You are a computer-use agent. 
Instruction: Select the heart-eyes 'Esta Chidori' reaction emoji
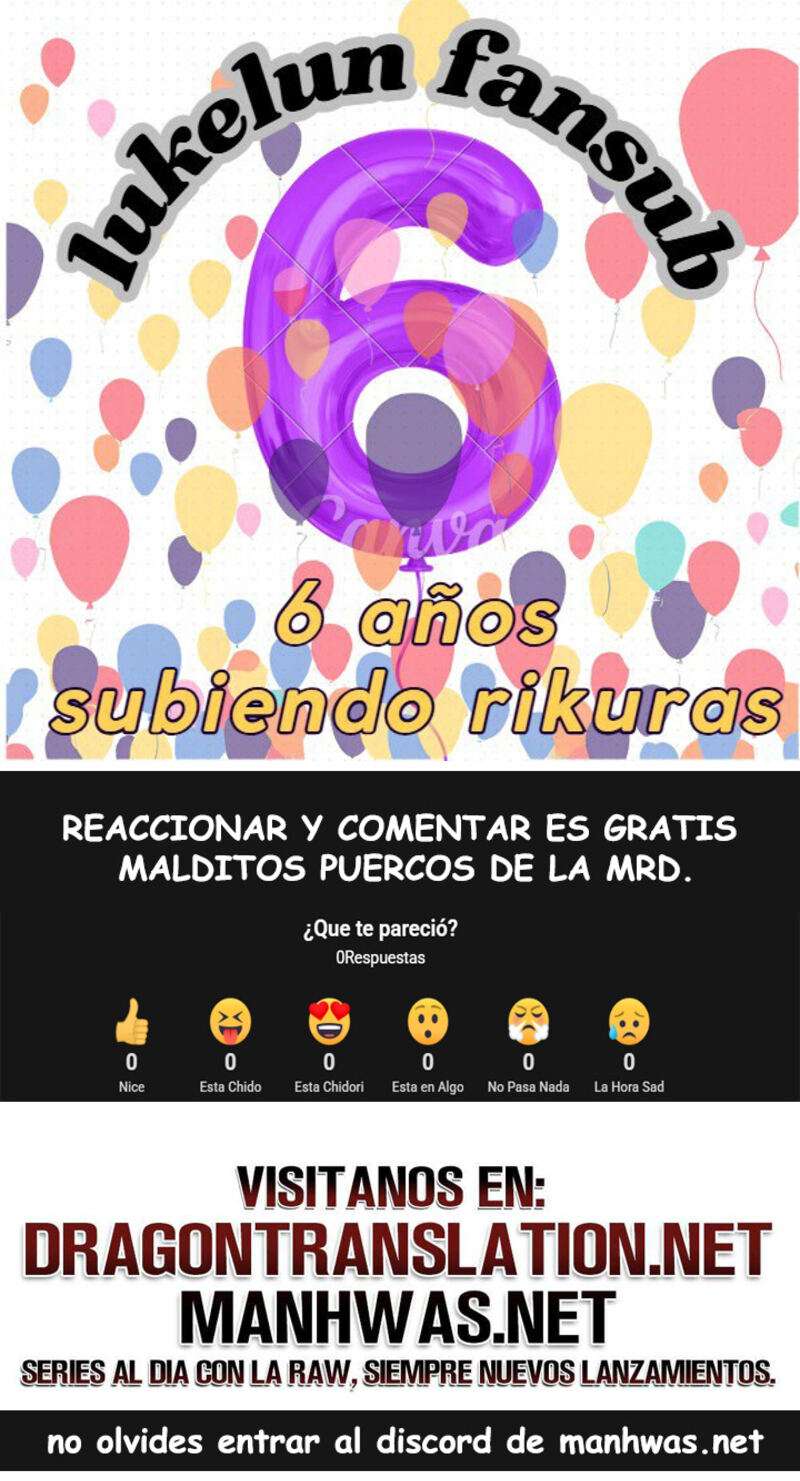pyautogui.click(x=329, y=1023)
